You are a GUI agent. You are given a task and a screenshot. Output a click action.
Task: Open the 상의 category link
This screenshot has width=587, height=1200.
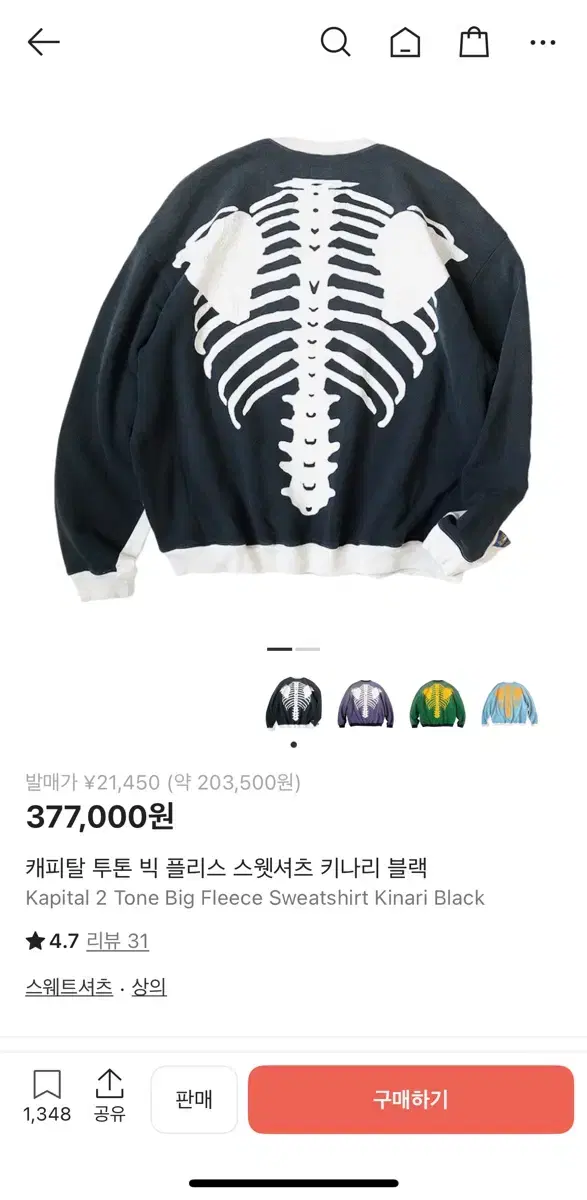[x=149, y=987]
